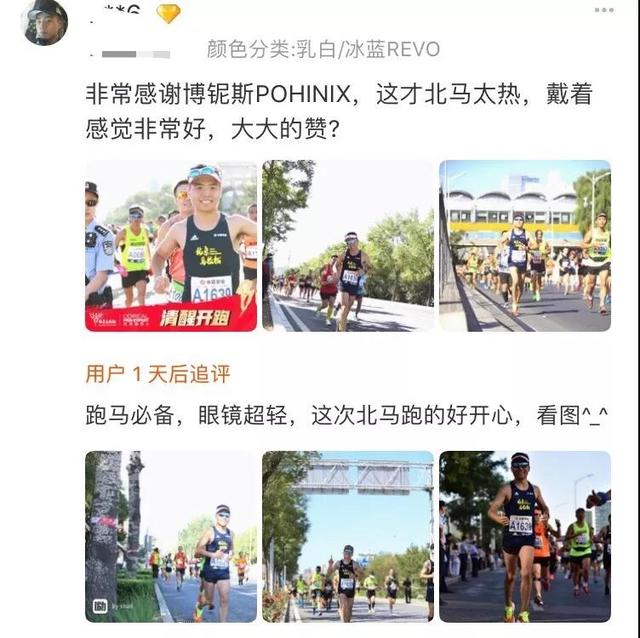Open the reviewer's profile avatar
640x638 pixels.
tap(43, 22)
